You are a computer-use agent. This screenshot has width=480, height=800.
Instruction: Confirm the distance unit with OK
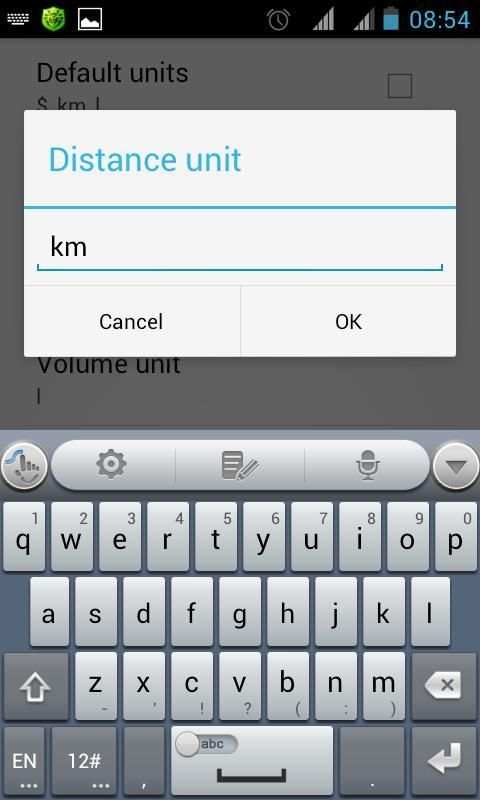[348, 321]
